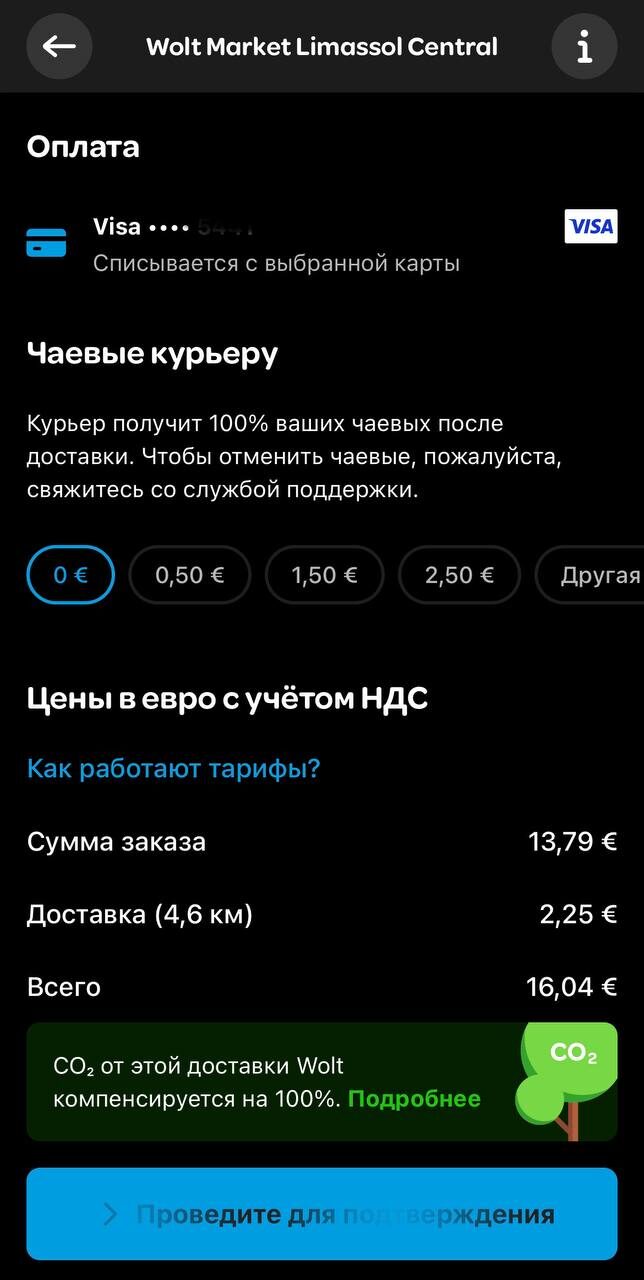Viewport: 644px width, 1280px height.
Task: Choose the 1,50 € courier tip
Action: click(x=324, y=575)
